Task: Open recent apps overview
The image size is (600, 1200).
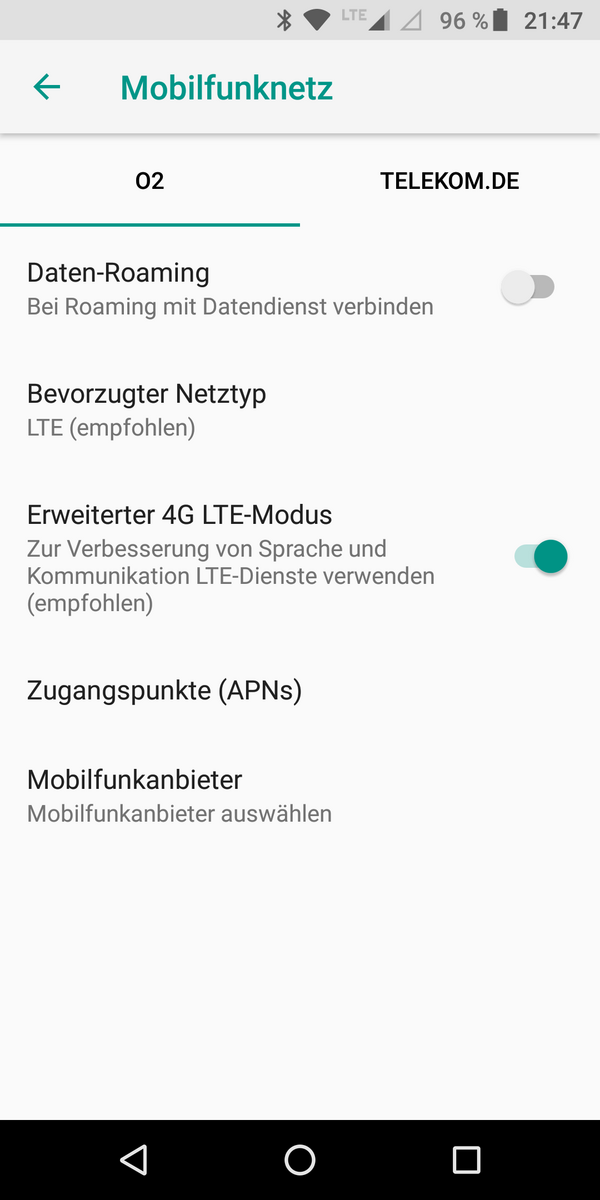Action: point(466,1159)
